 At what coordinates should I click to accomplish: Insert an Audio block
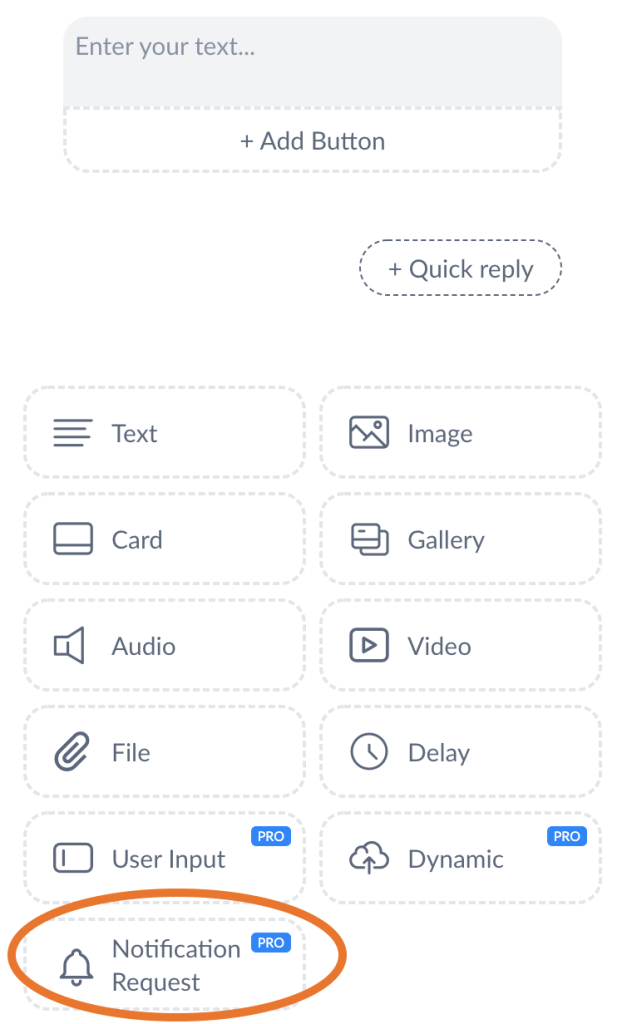point(164,646)
